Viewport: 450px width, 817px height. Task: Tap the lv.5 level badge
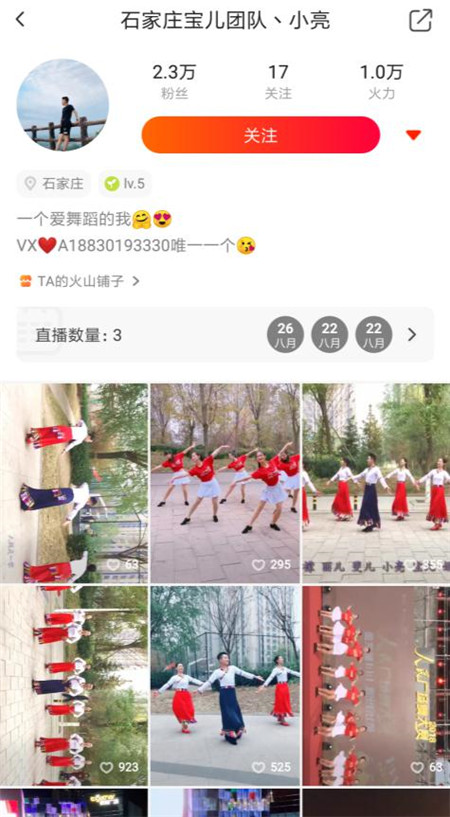click(x=125, y=184)
